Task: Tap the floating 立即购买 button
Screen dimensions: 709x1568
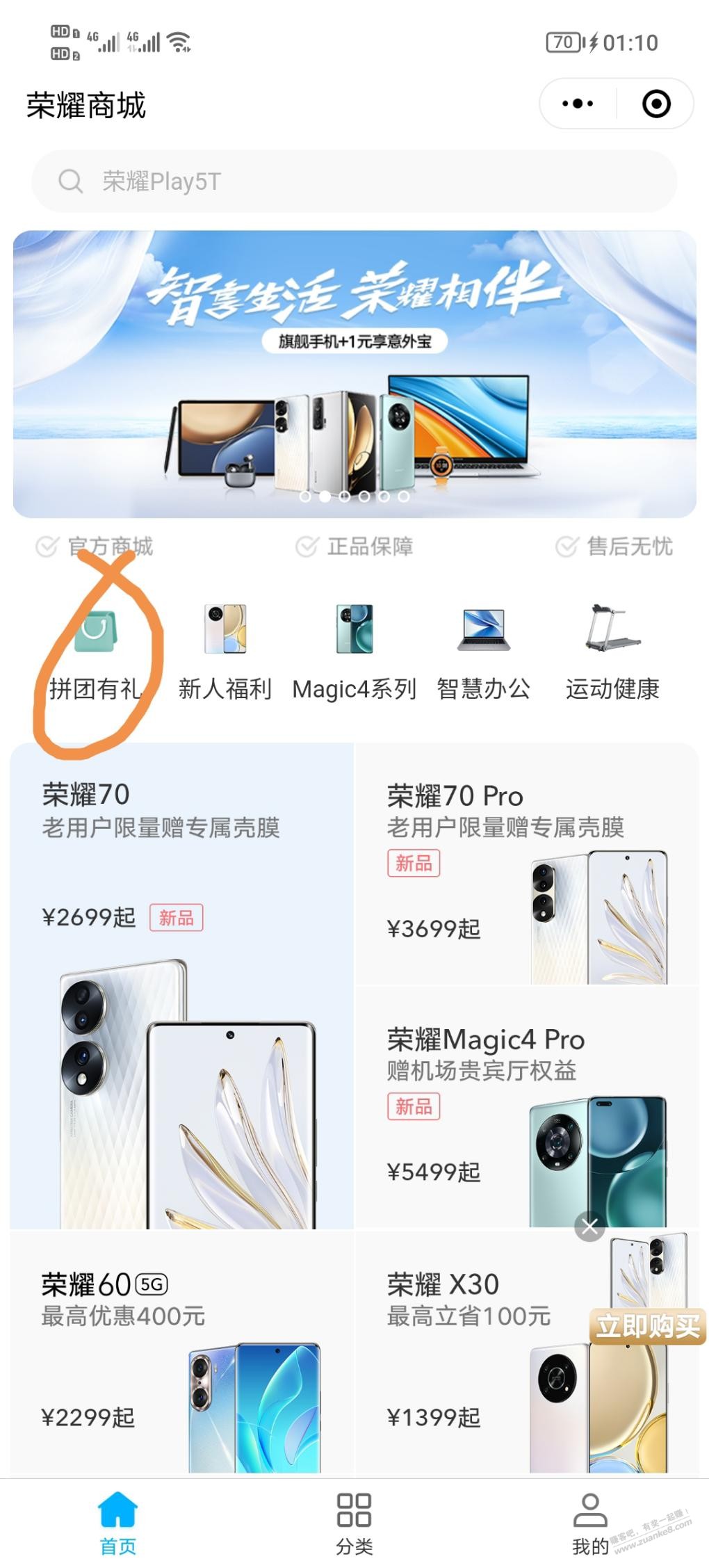Action: click(648, 1326)
